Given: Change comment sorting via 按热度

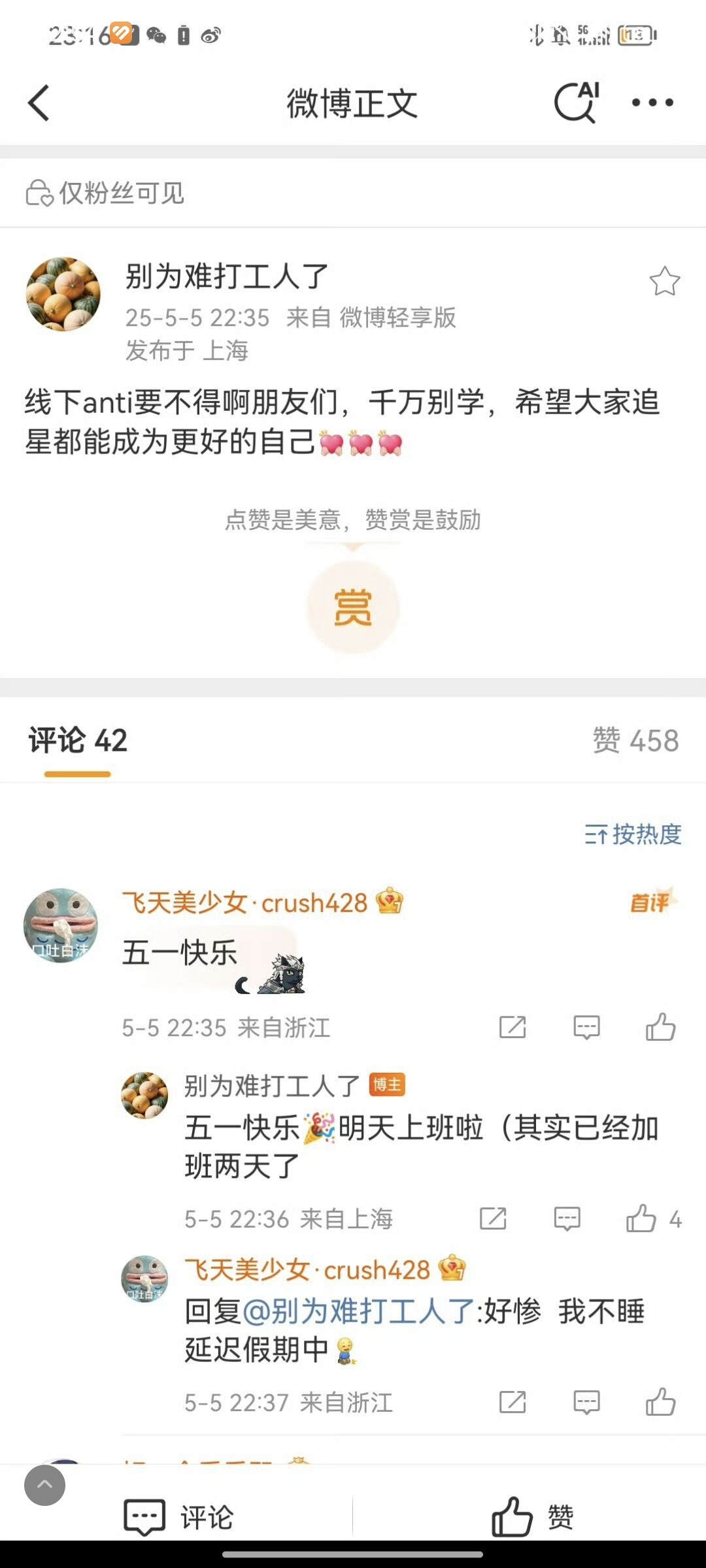Looking at the screenshot, I should coord(633,834).
